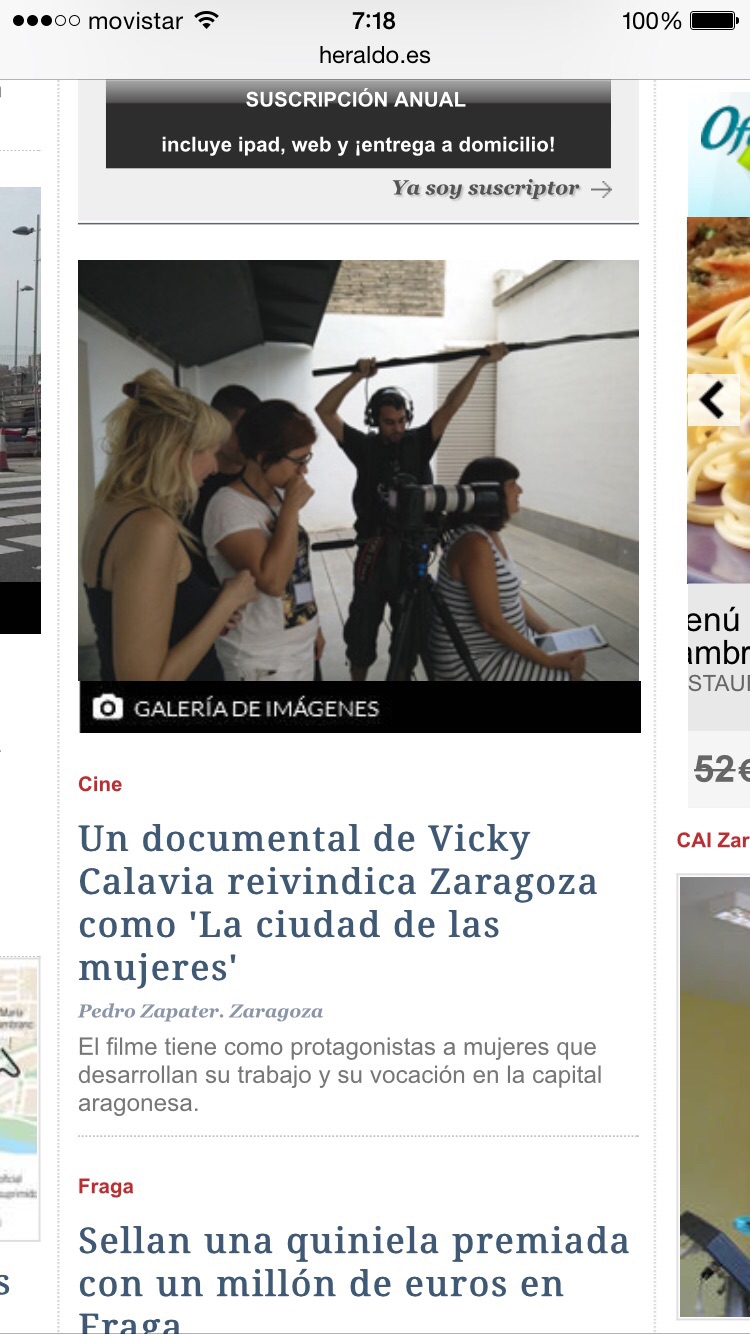Read the Vicky Calavia documentary article

tap(338, 902)
